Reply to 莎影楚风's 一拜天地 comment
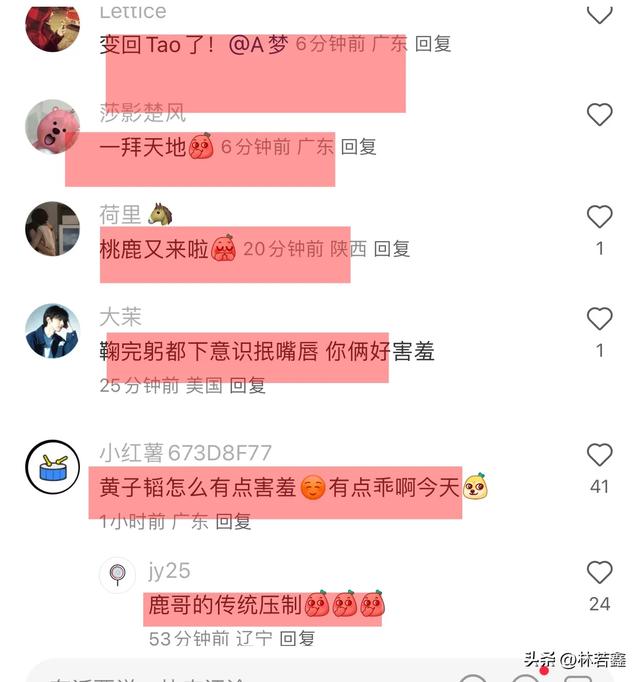Image resolution: width=640 pixels, height=682 pixels. pyautogui.click(x=358, y=147)
